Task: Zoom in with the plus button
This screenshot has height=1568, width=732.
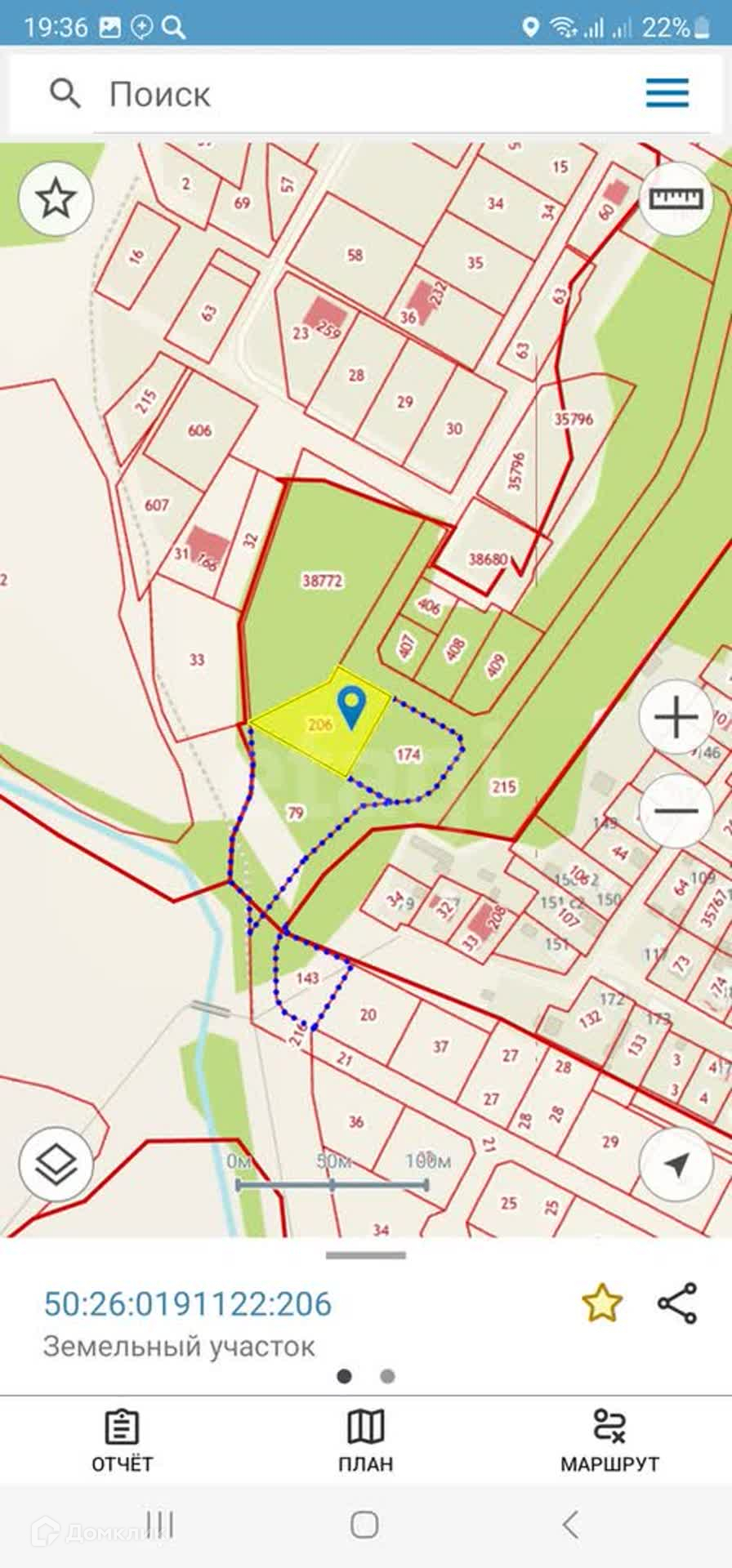Action: 676,717
